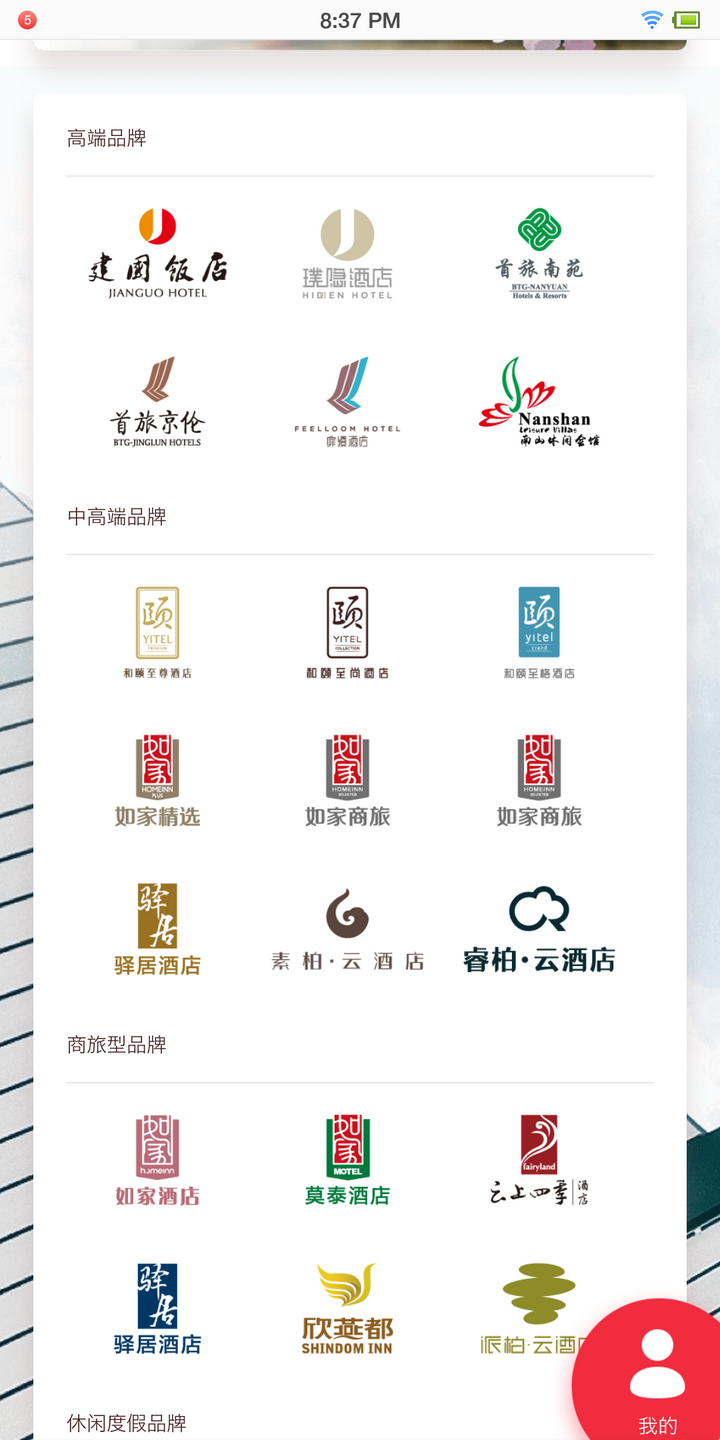The height and width of the screenshot is (1440, 720).
Task: Select the 欣燕都 Shindom Inn brand
Action: (348, 1309)
